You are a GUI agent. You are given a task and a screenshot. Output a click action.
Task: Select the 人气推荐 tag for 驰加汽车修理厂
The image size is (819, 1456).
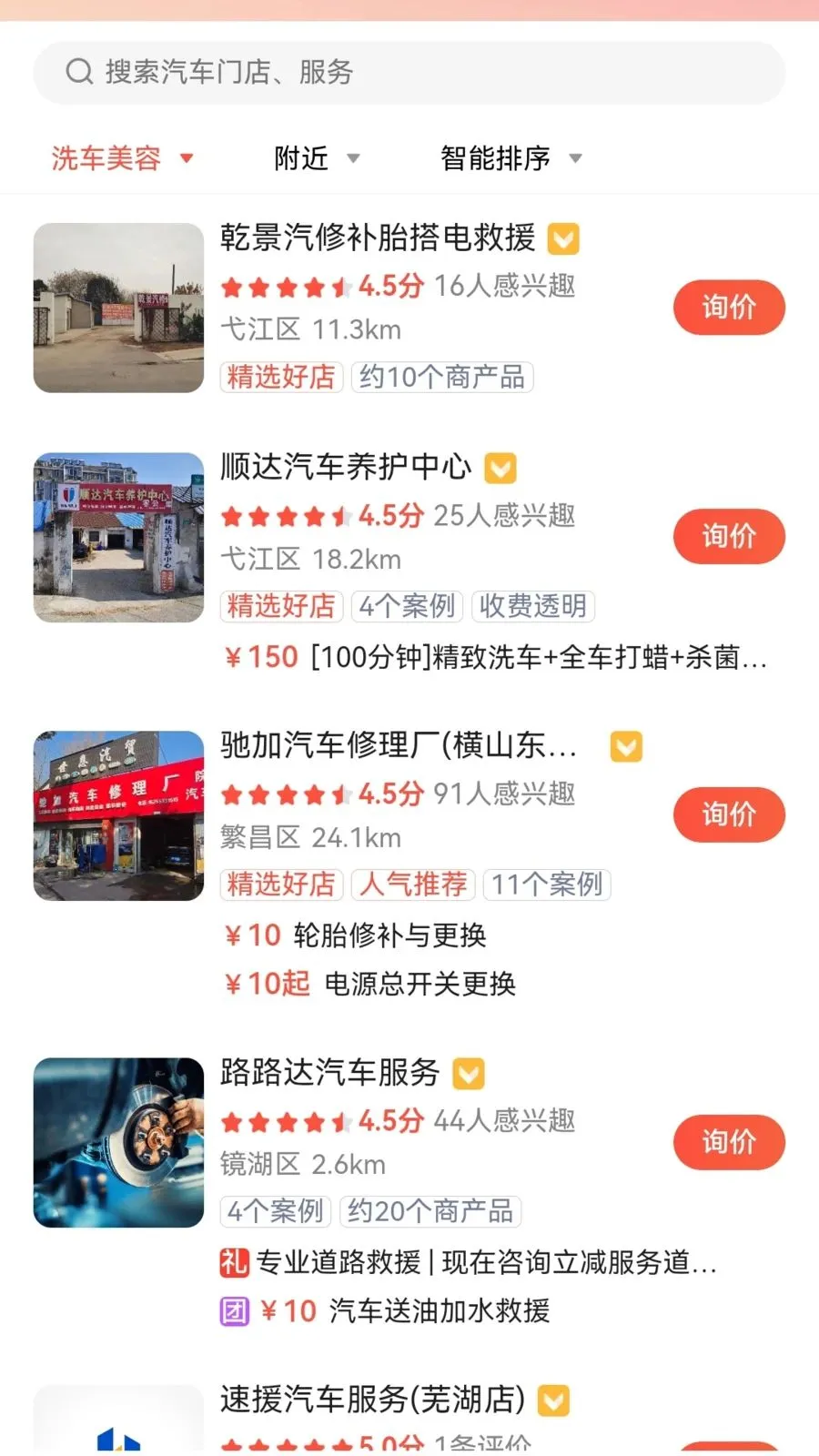point(414,884)
